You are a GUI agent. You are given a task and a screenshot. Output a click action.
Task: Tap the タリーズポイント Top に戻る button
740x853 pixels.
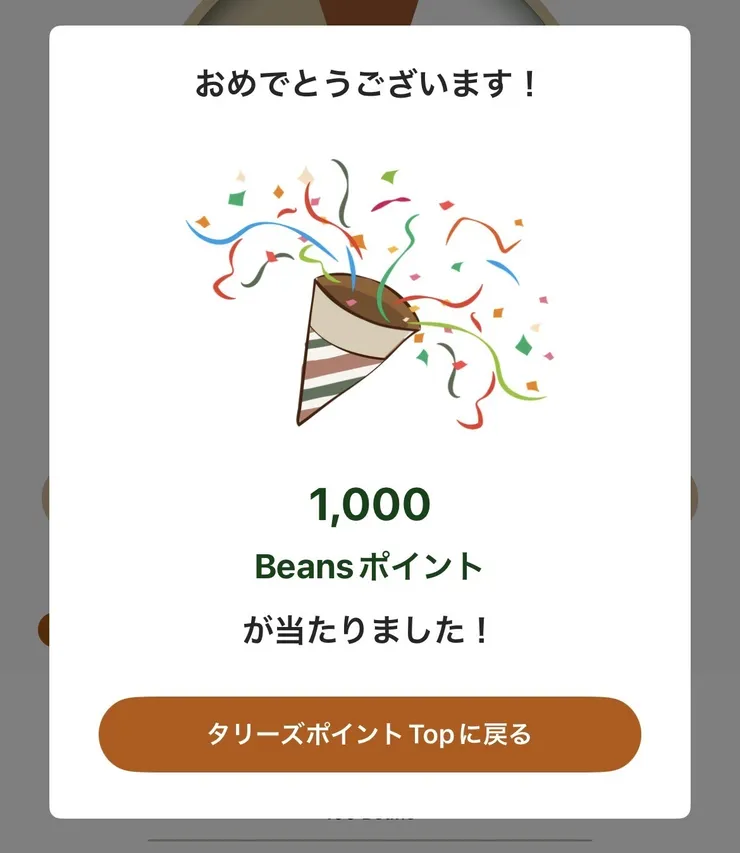click(x=368, y=733)
